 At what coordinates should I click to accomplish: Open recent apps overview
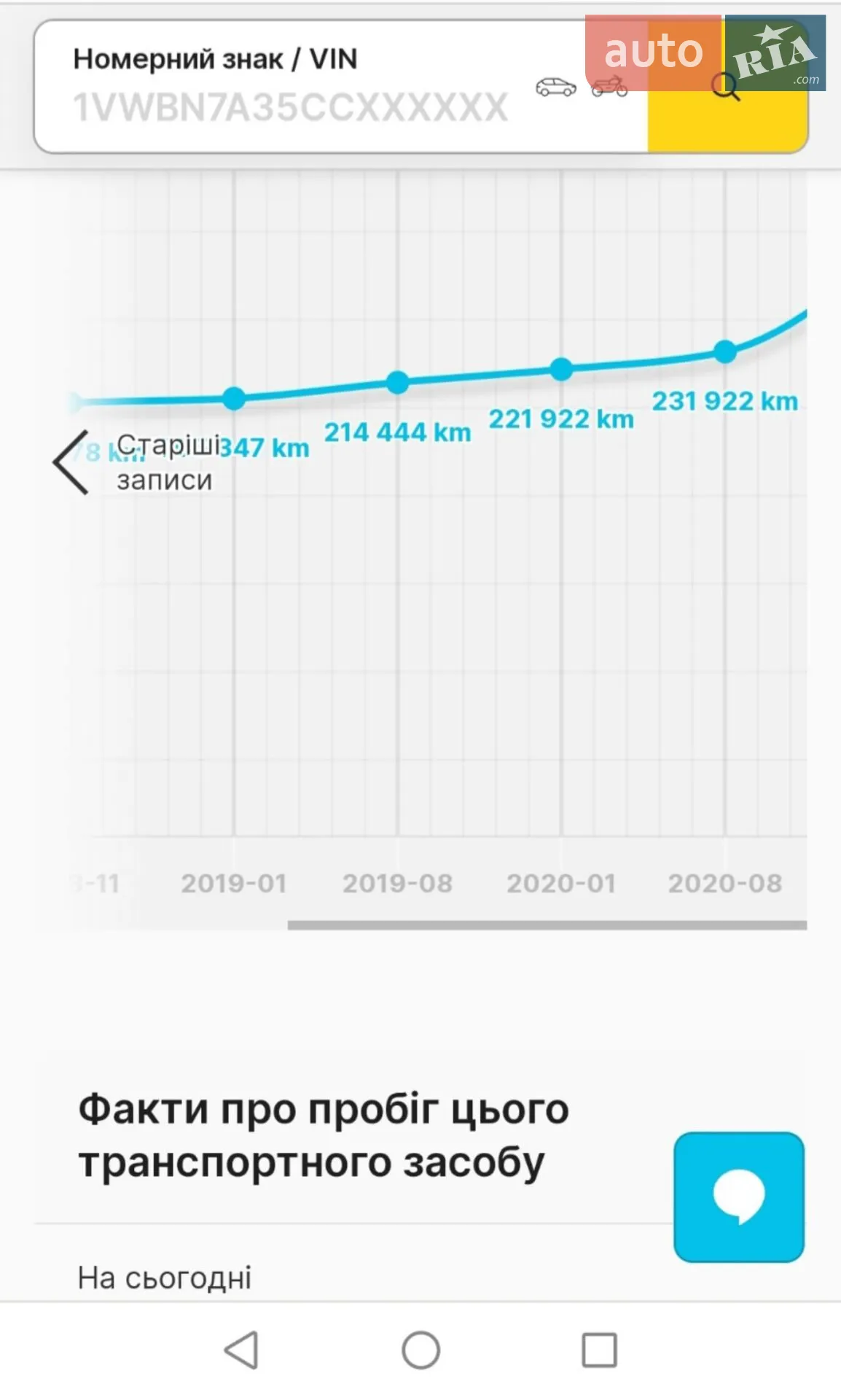(599, 1350)
